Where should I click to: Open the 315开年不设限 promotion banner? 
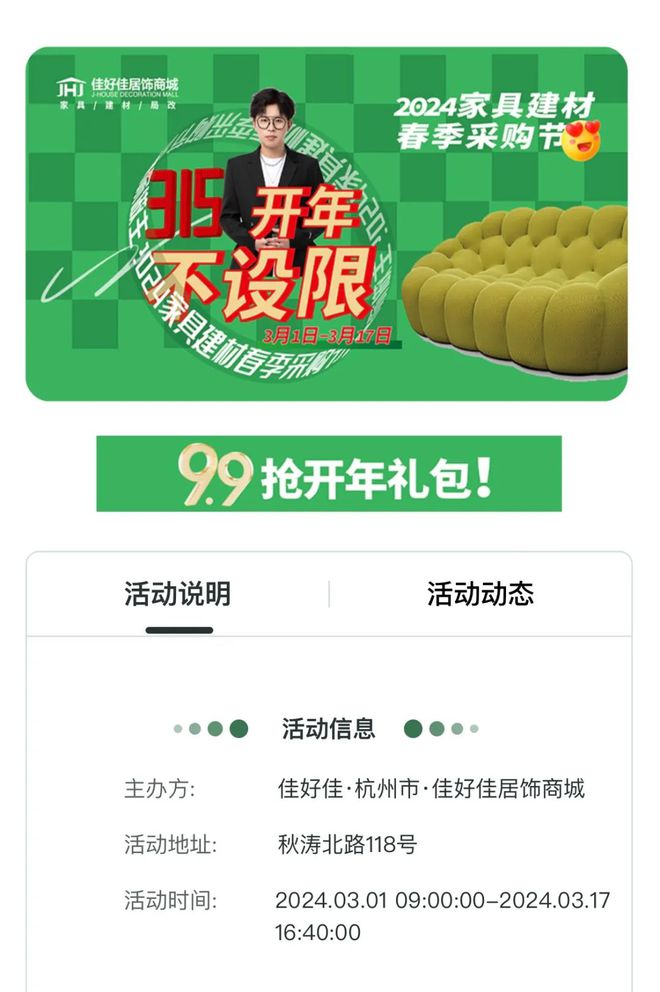click(x=327, y=224)
